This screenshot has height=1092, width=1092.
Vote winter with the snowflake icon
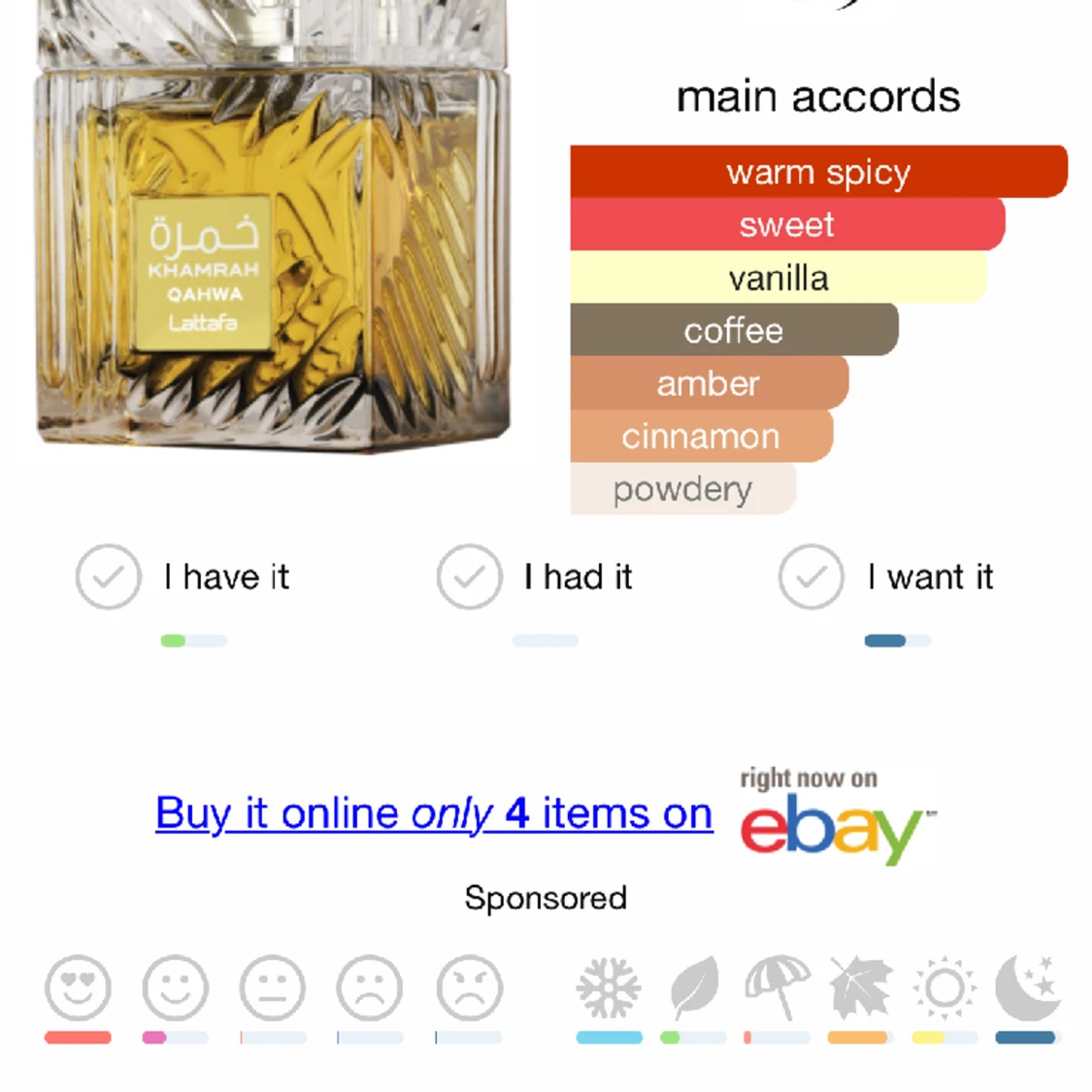pos(609,988)
